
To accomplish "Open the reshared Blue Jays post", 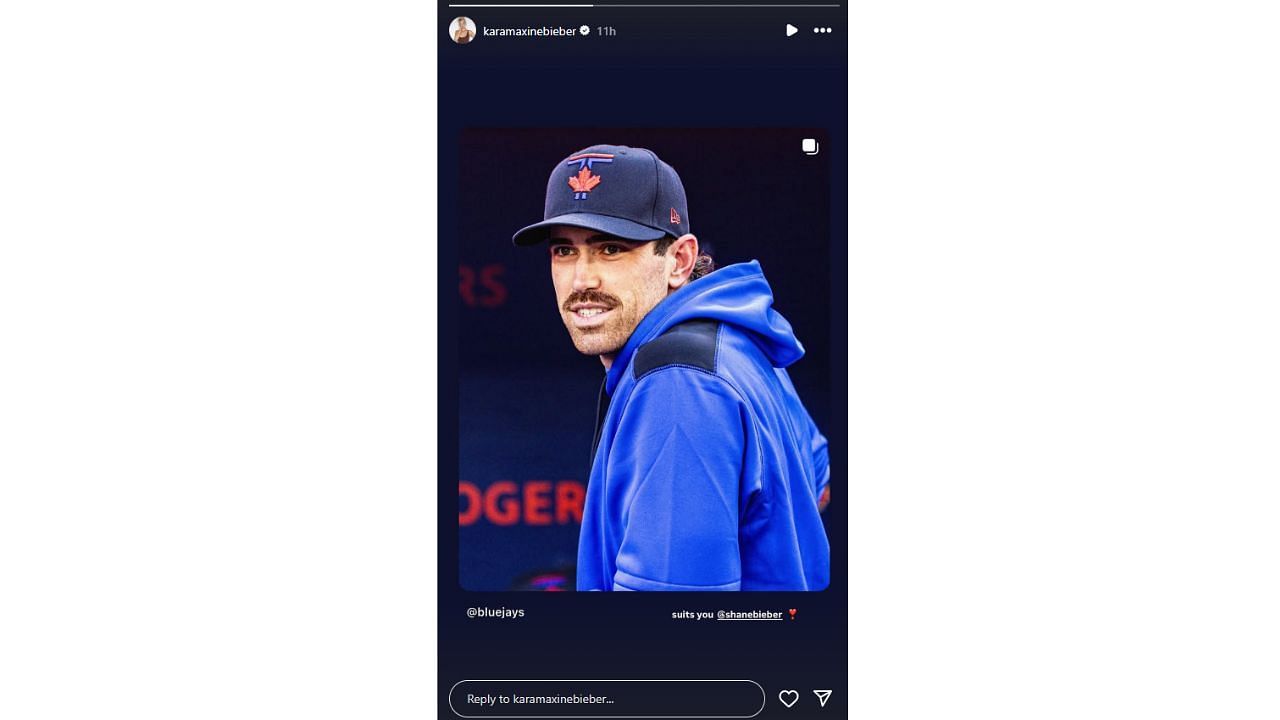I will coord(643,358).
